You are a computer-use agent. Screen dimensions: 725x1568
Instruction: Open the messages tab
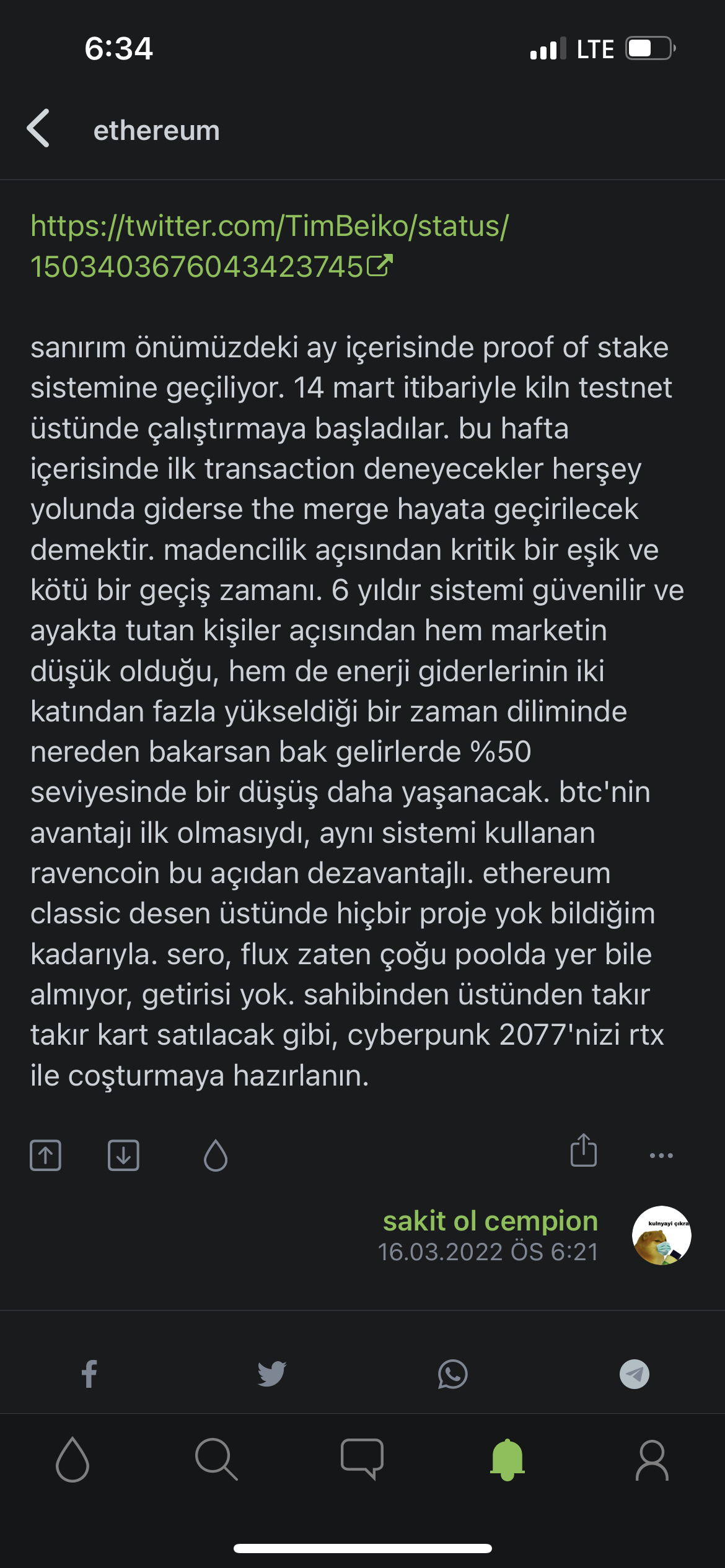coord(362,1459)
